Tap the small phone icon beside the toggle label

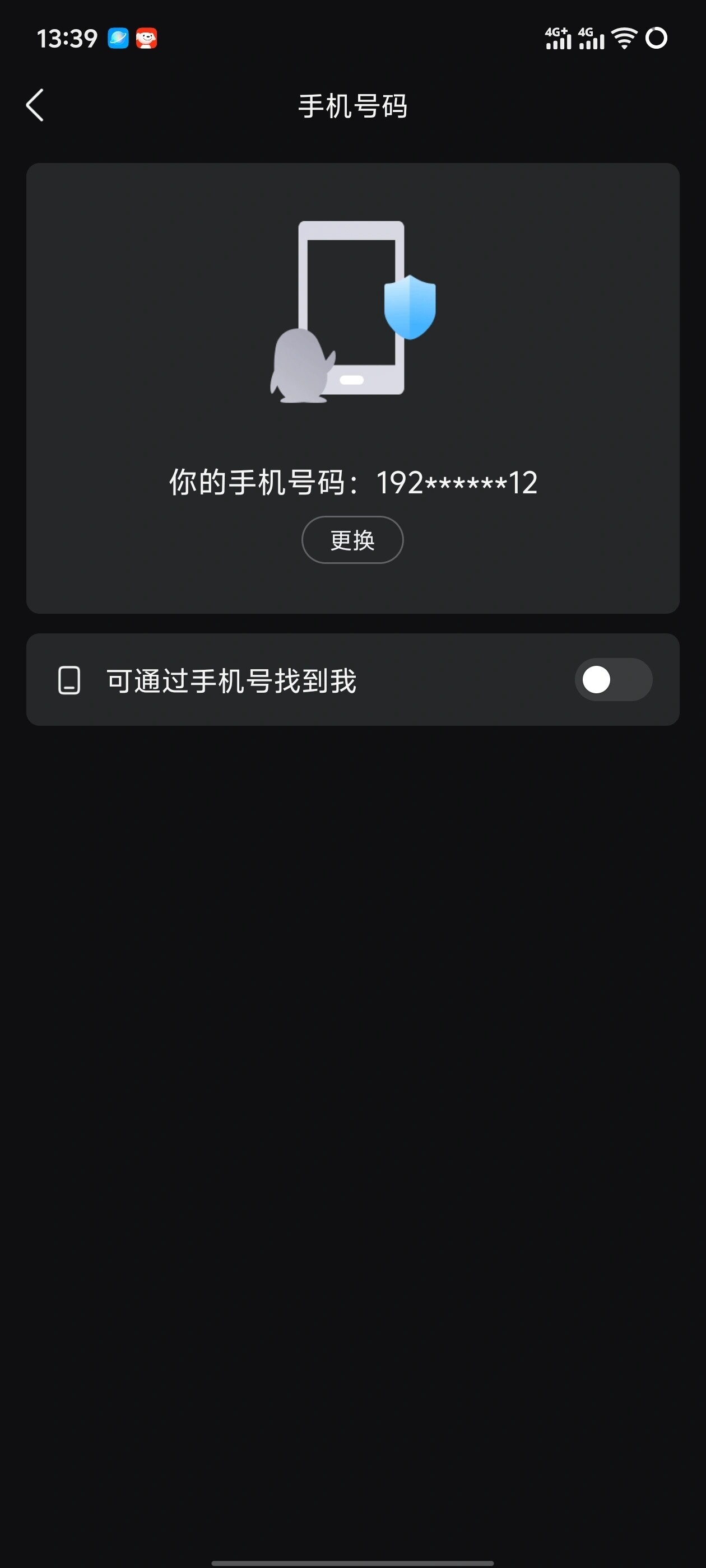click(69, 680)
